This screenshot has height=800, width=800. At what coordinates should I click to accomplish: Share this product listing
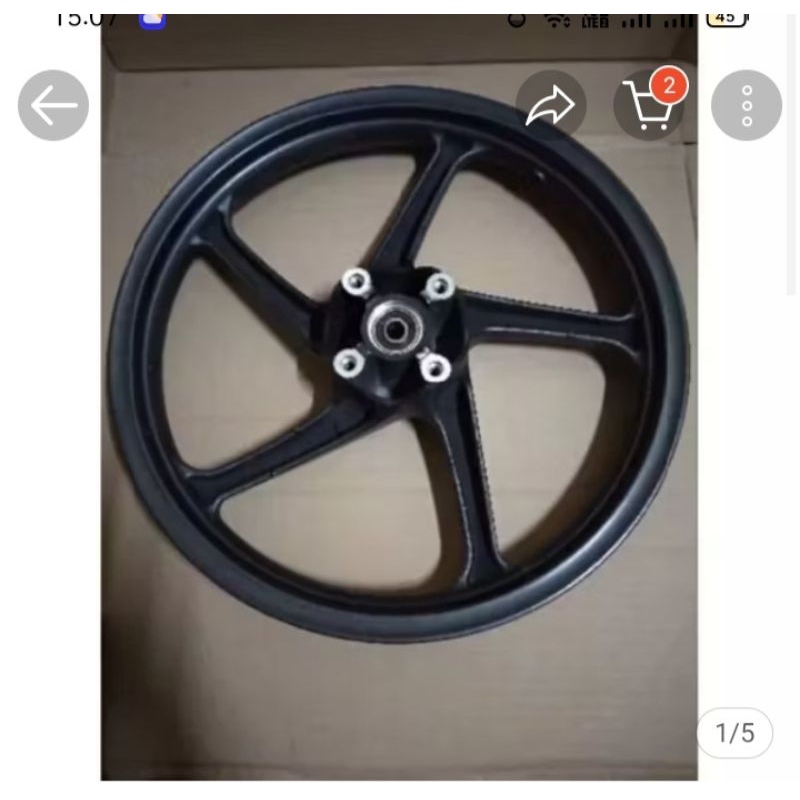pos(550,106)
